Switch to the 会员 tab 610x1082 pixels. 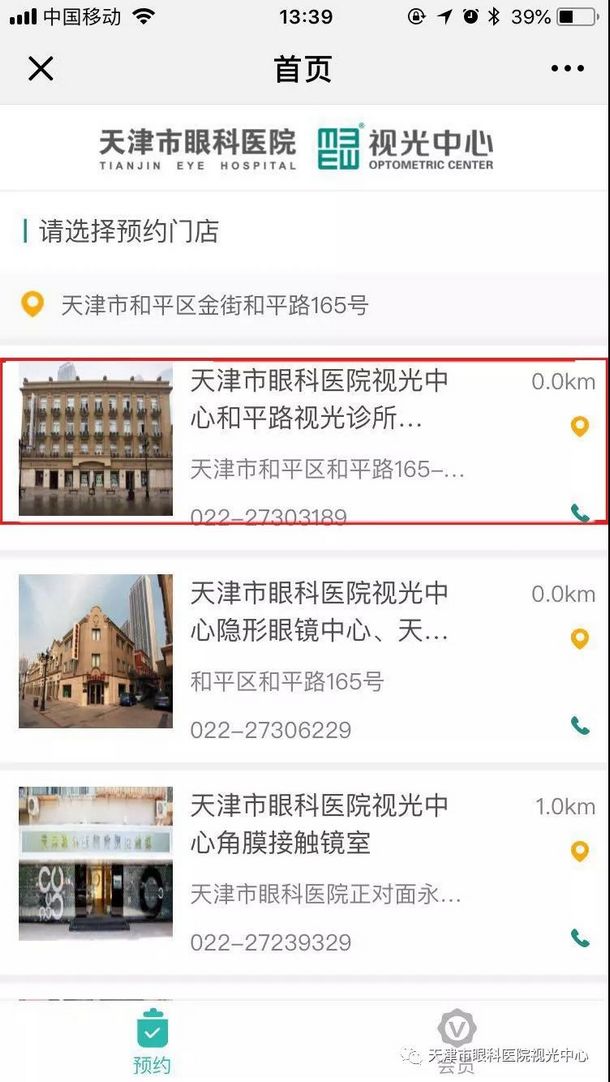tap(457, 1040)
